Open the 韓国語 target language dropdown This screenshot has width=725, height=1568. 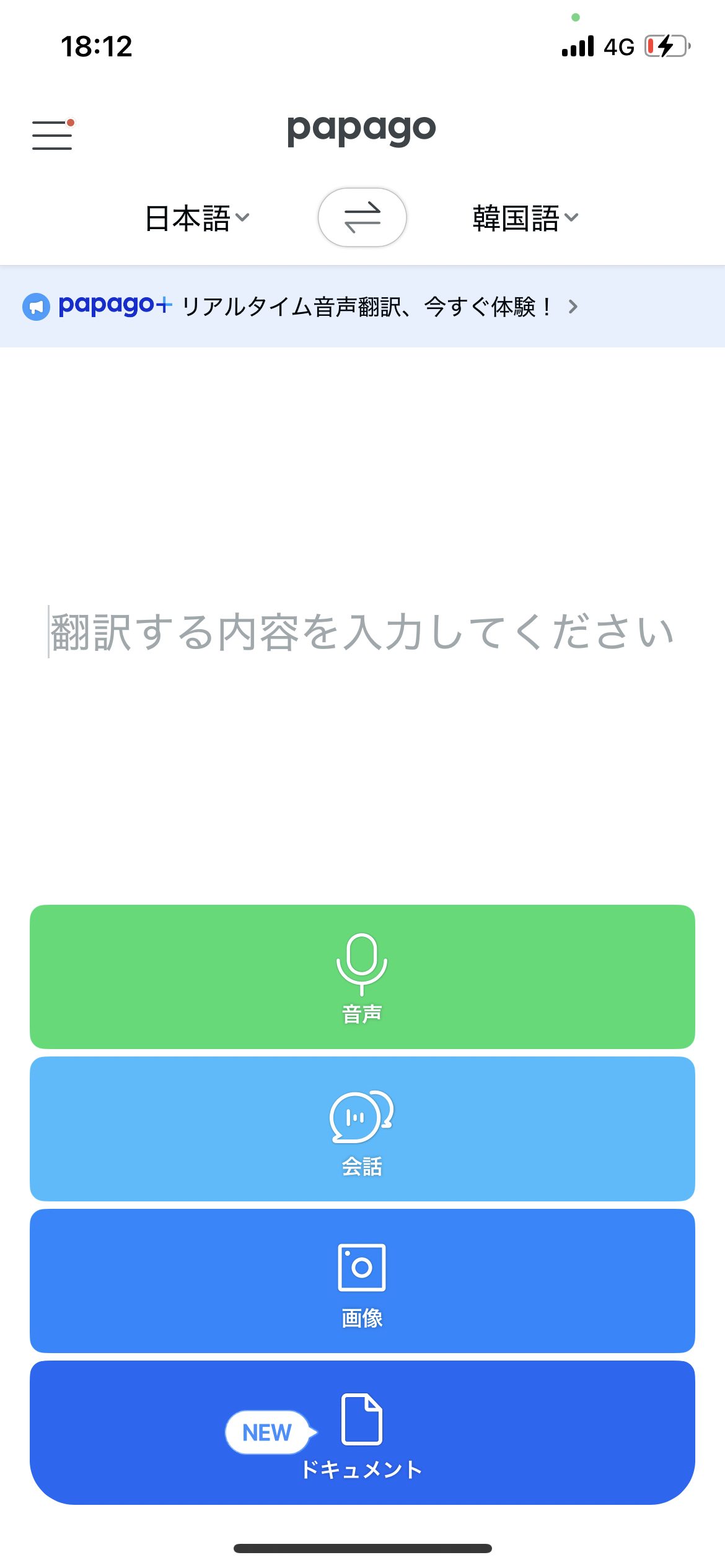click(525, 218)
